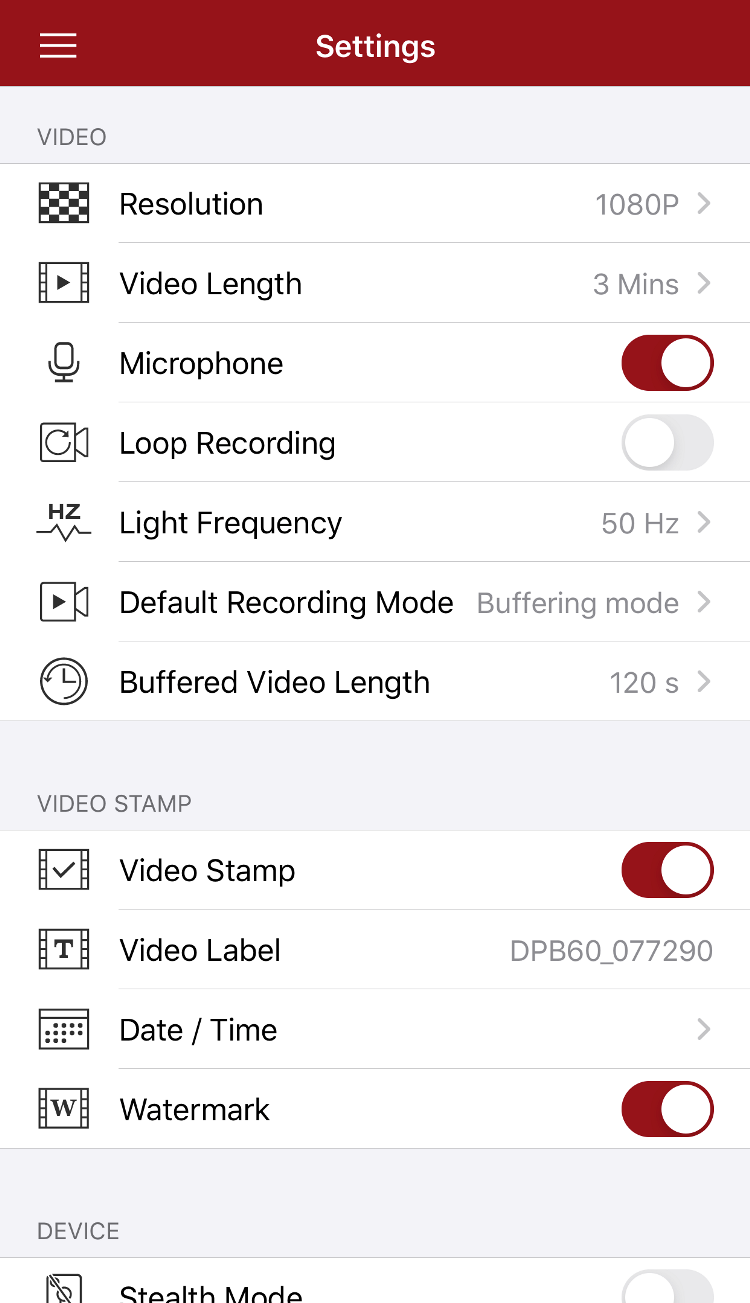The width and height of the screenshot is (750, 1303).
Task: Enable Loop Recording
Action: (x=667, y=443)
